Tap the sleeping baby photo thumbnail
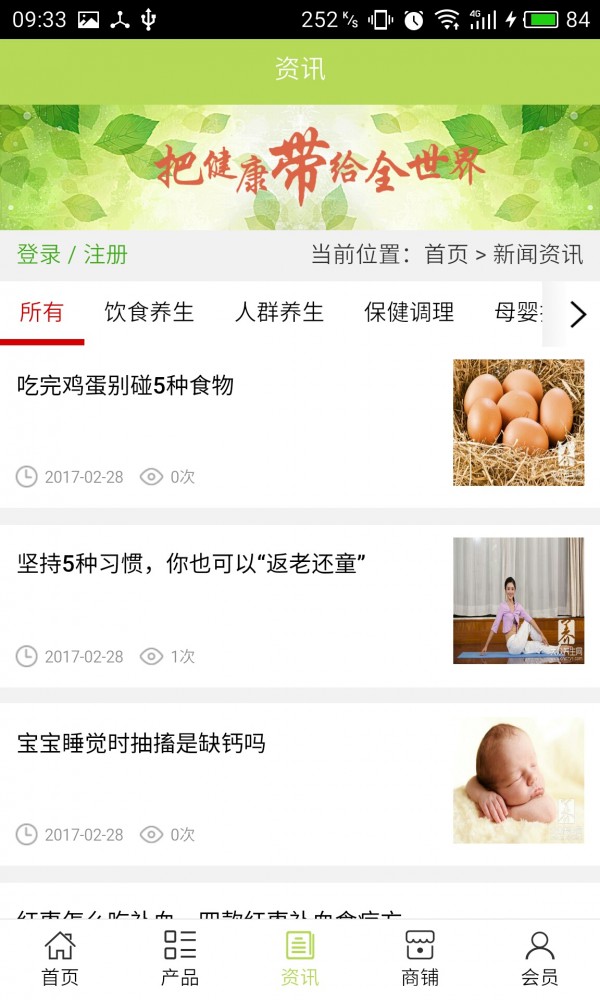 [x=518, y=780]
